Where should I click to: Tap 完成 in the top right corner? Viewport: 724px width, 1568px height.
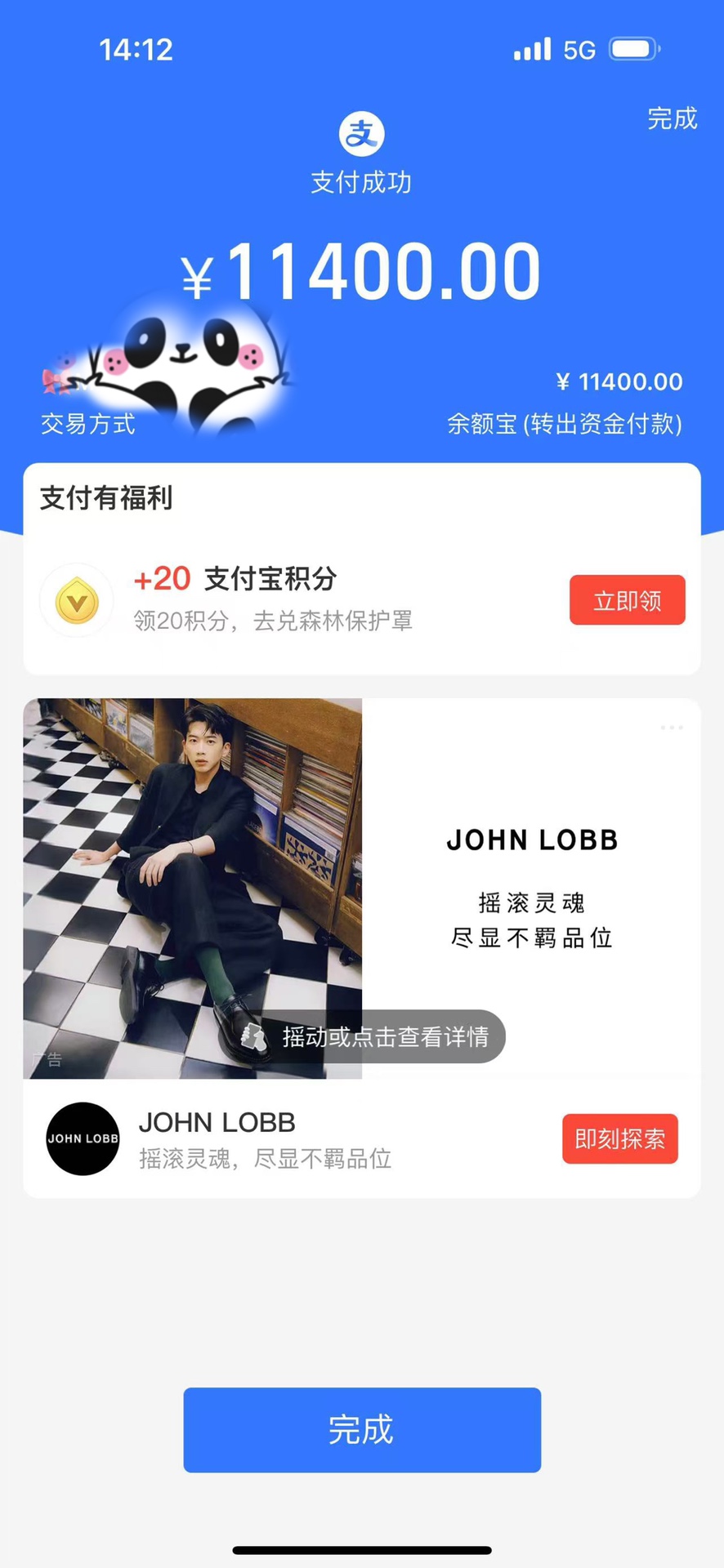(x=672, y=118)
